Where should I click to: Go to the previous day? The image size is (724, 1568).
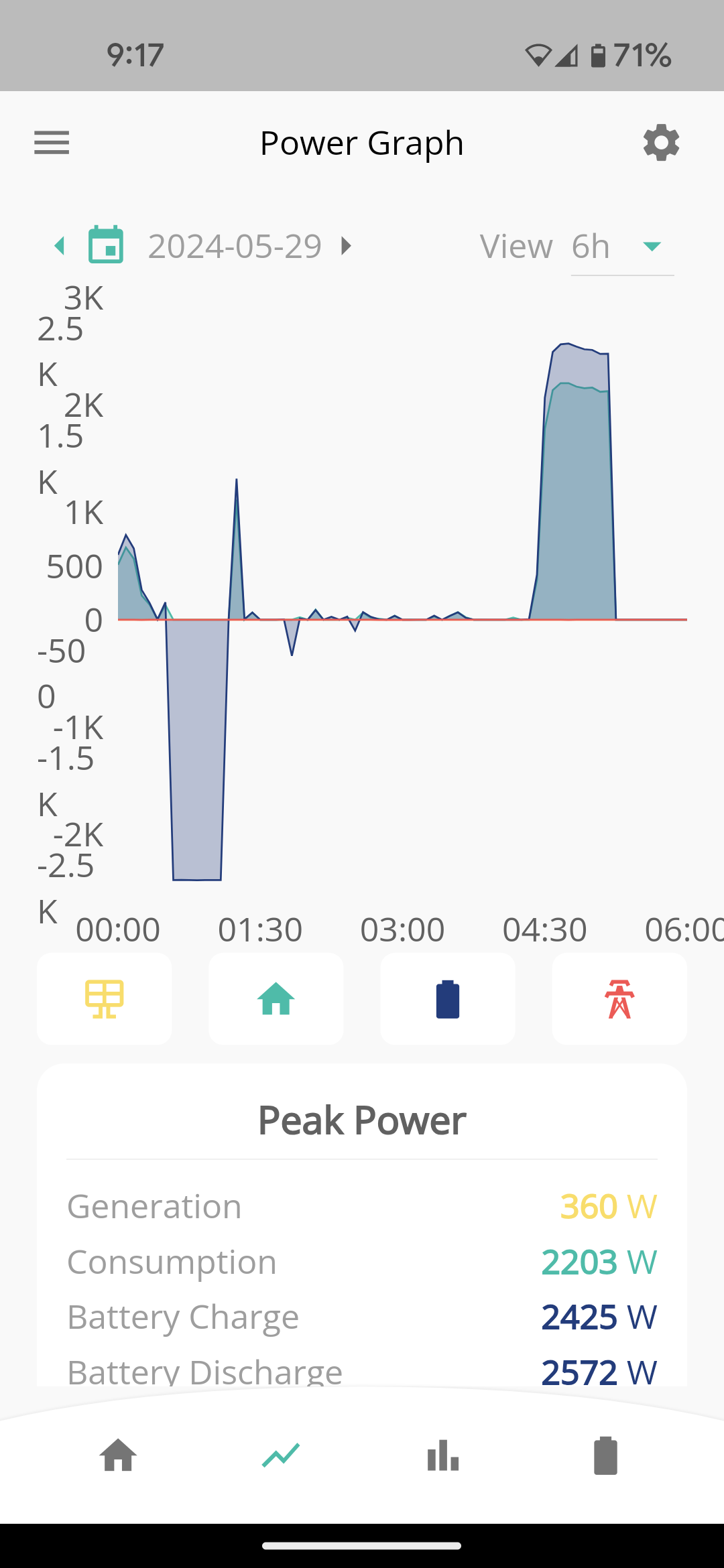point(60,246)
